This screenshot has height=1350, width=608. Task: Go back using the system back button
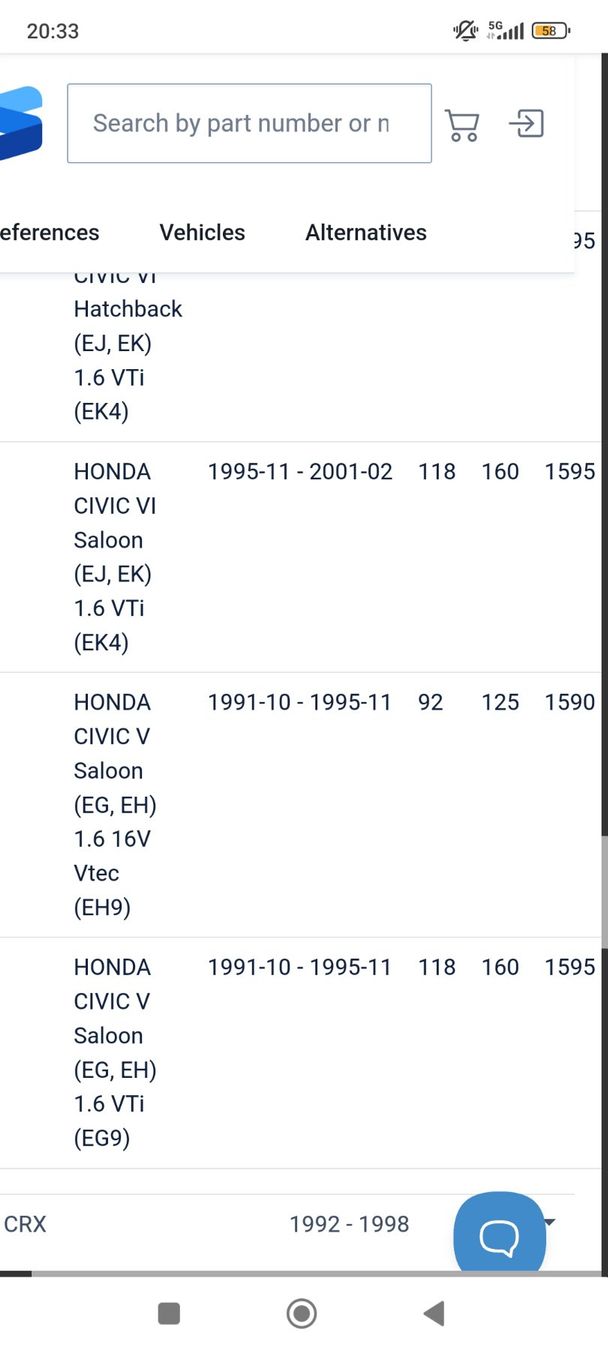click(x=433, y=1313)
